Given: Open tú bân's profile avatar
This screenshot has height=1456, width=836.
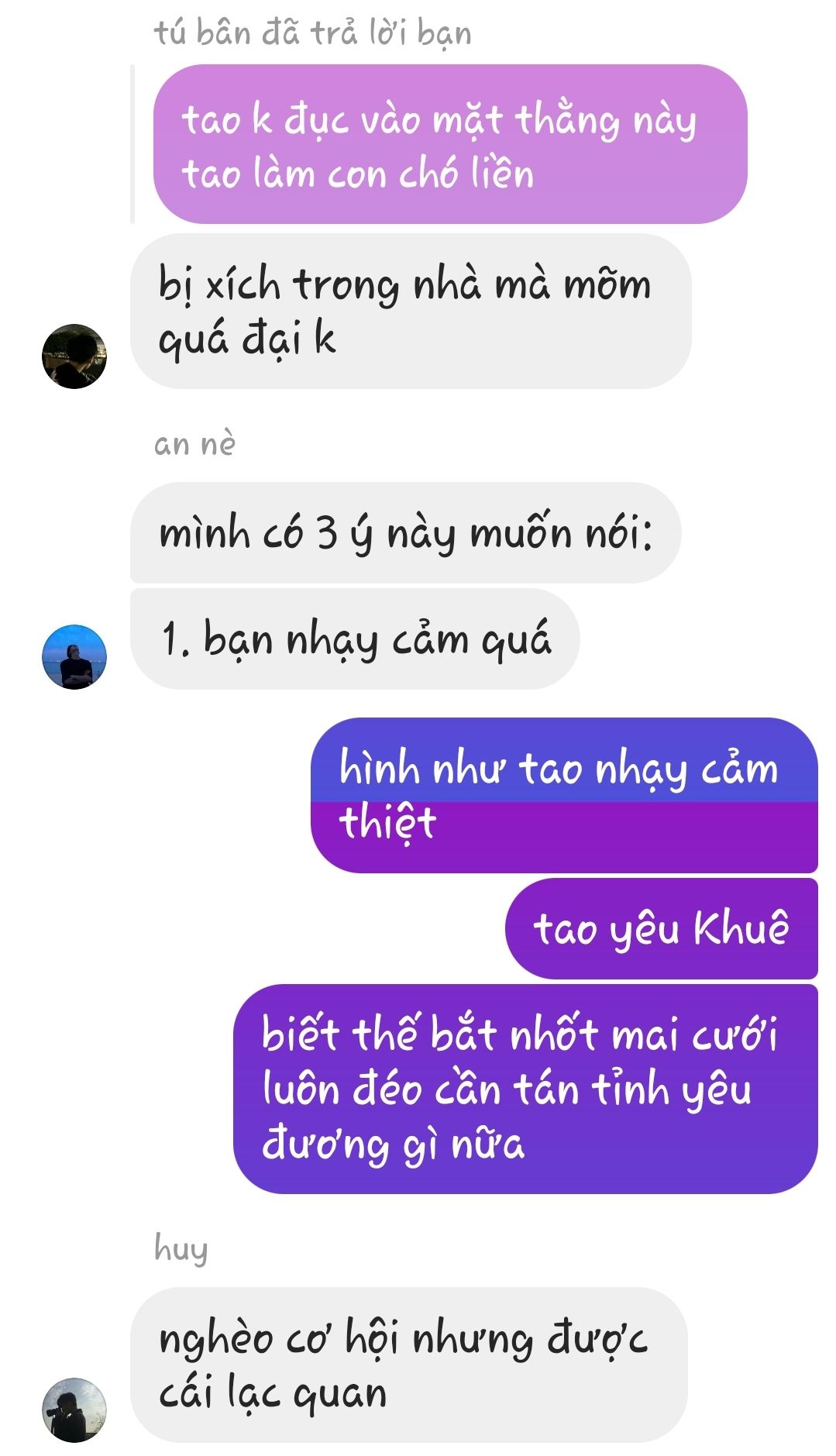Looking at the screenshot, I should coord(74,356).
